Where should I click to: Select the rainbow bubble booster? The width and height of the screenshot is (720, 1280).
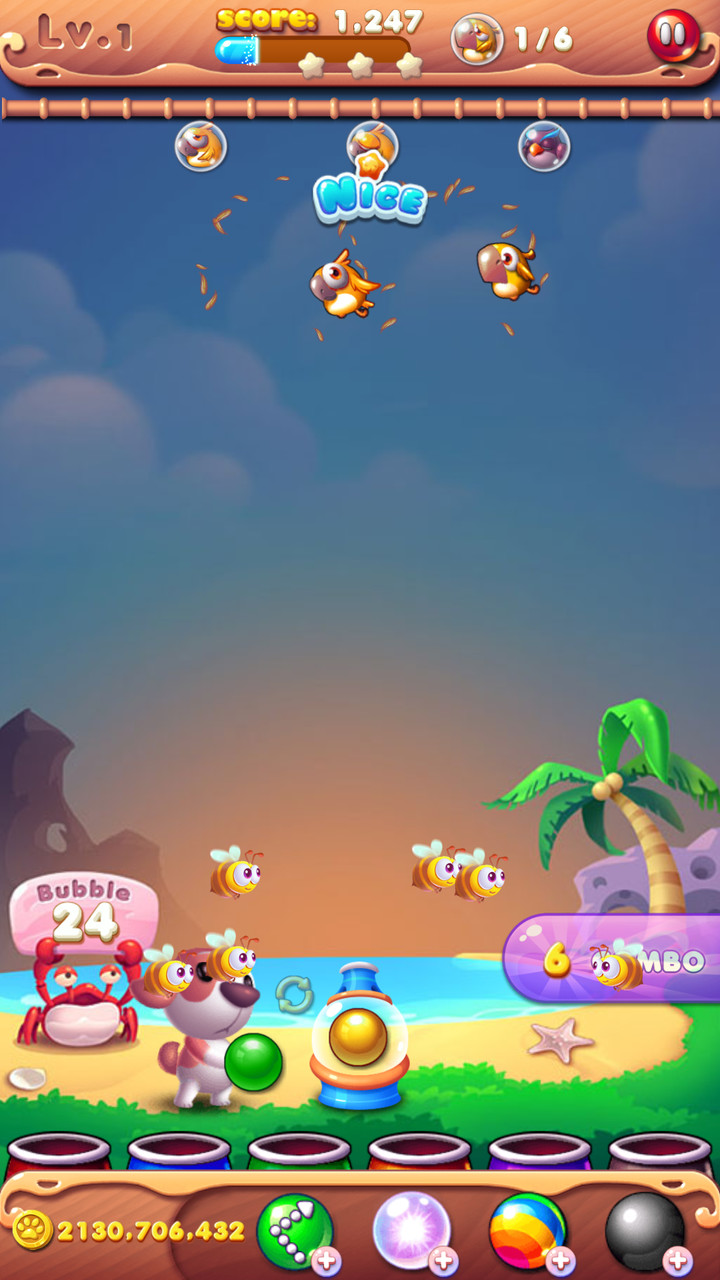pos(527,1230)
